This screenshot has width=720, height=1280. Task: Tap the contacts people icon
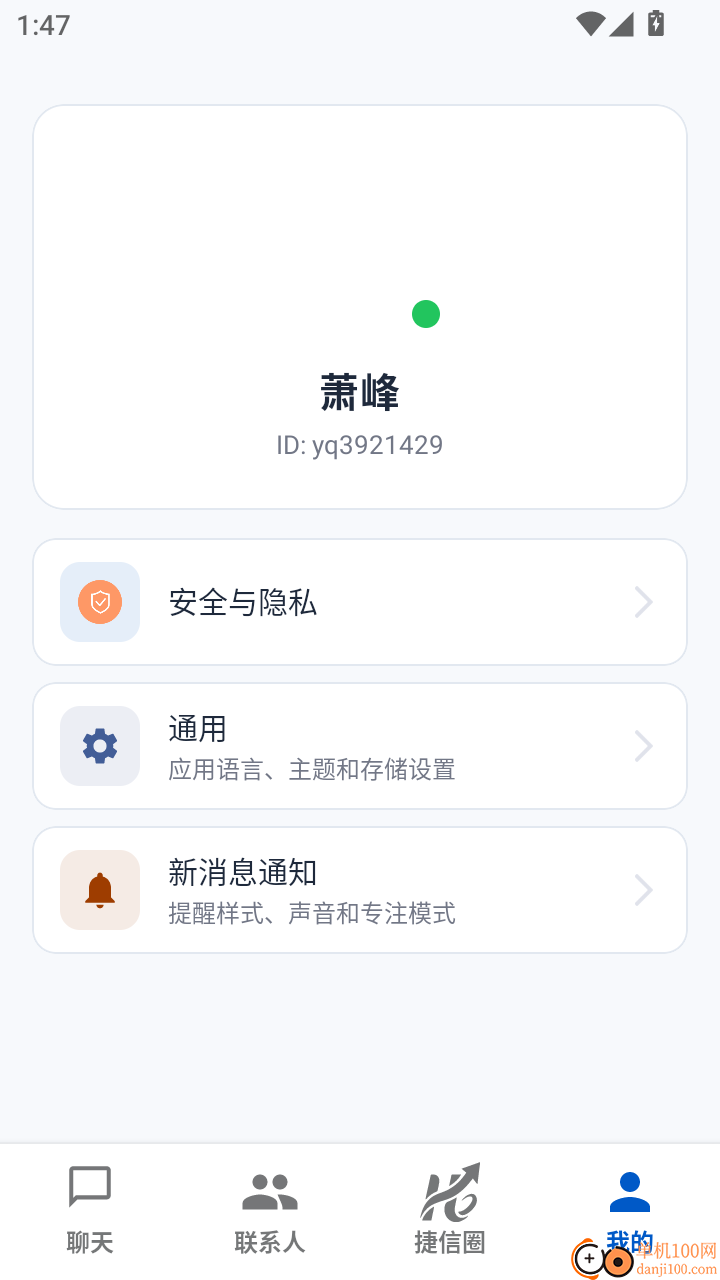(270, 1190)
